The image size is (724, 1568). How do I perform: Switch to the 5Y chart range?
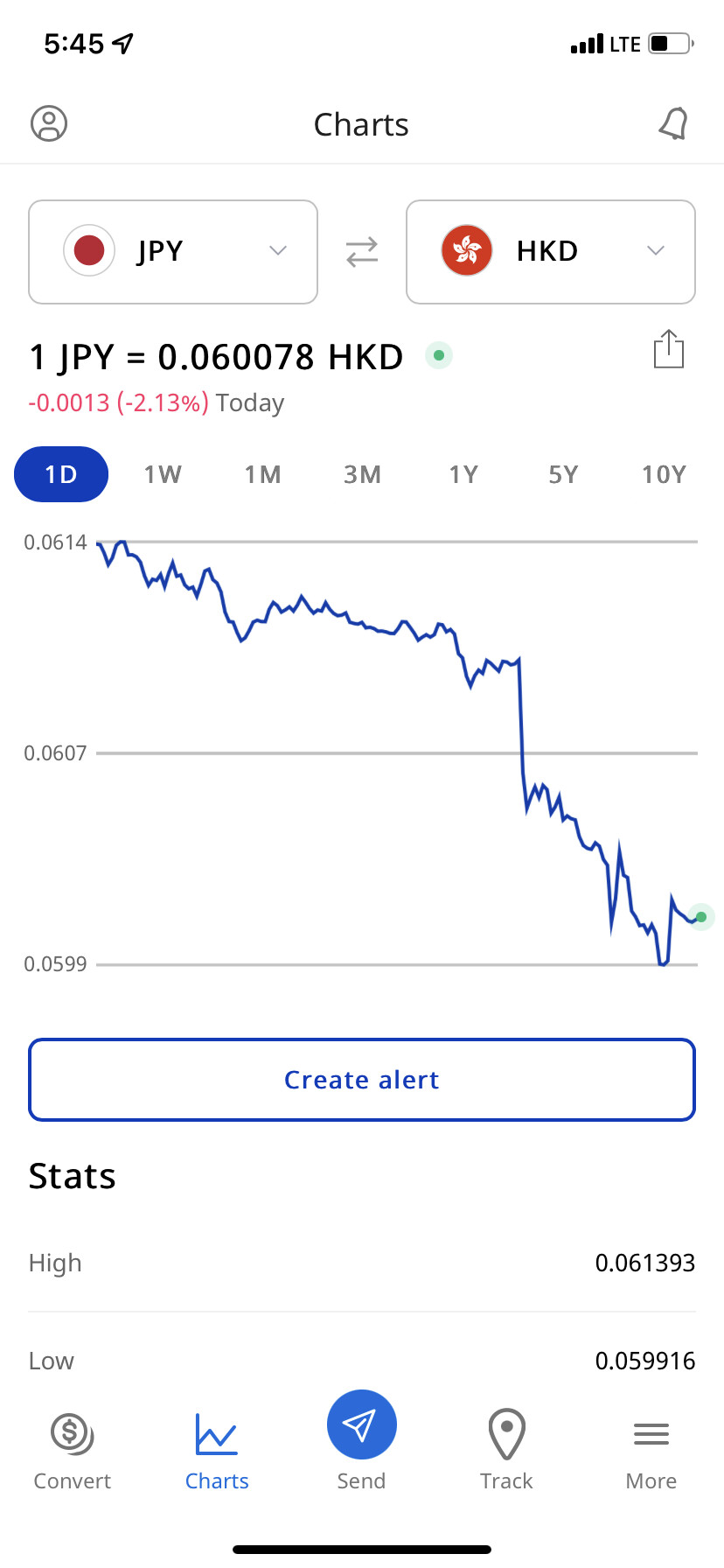563,474
